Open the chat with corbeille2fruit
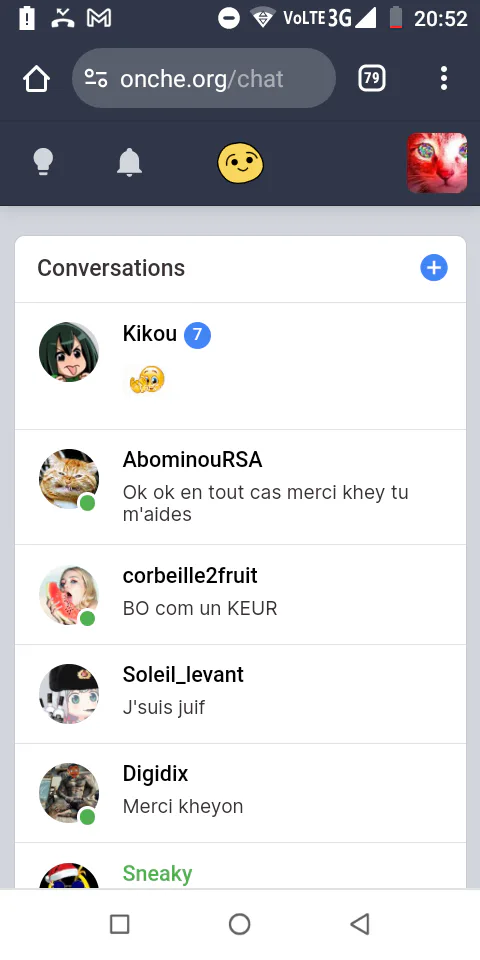 [x=241, y=594]
